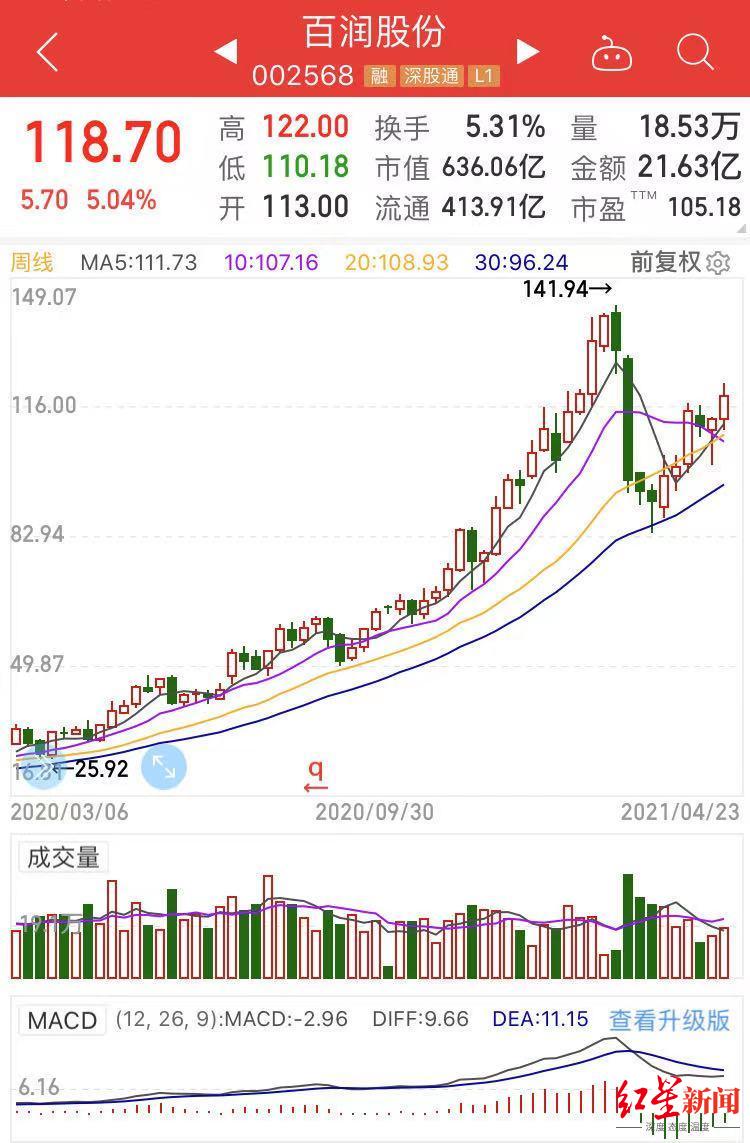Open stock search

pyautogui.click(x=694, y=51)
